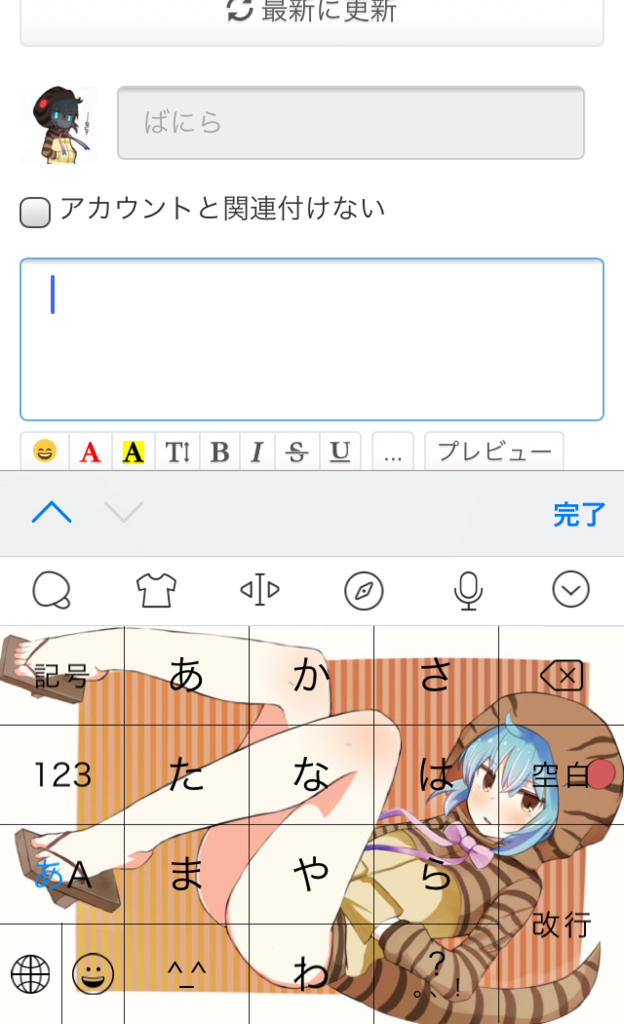Tap the プレビュー preview button

(494, 451)
